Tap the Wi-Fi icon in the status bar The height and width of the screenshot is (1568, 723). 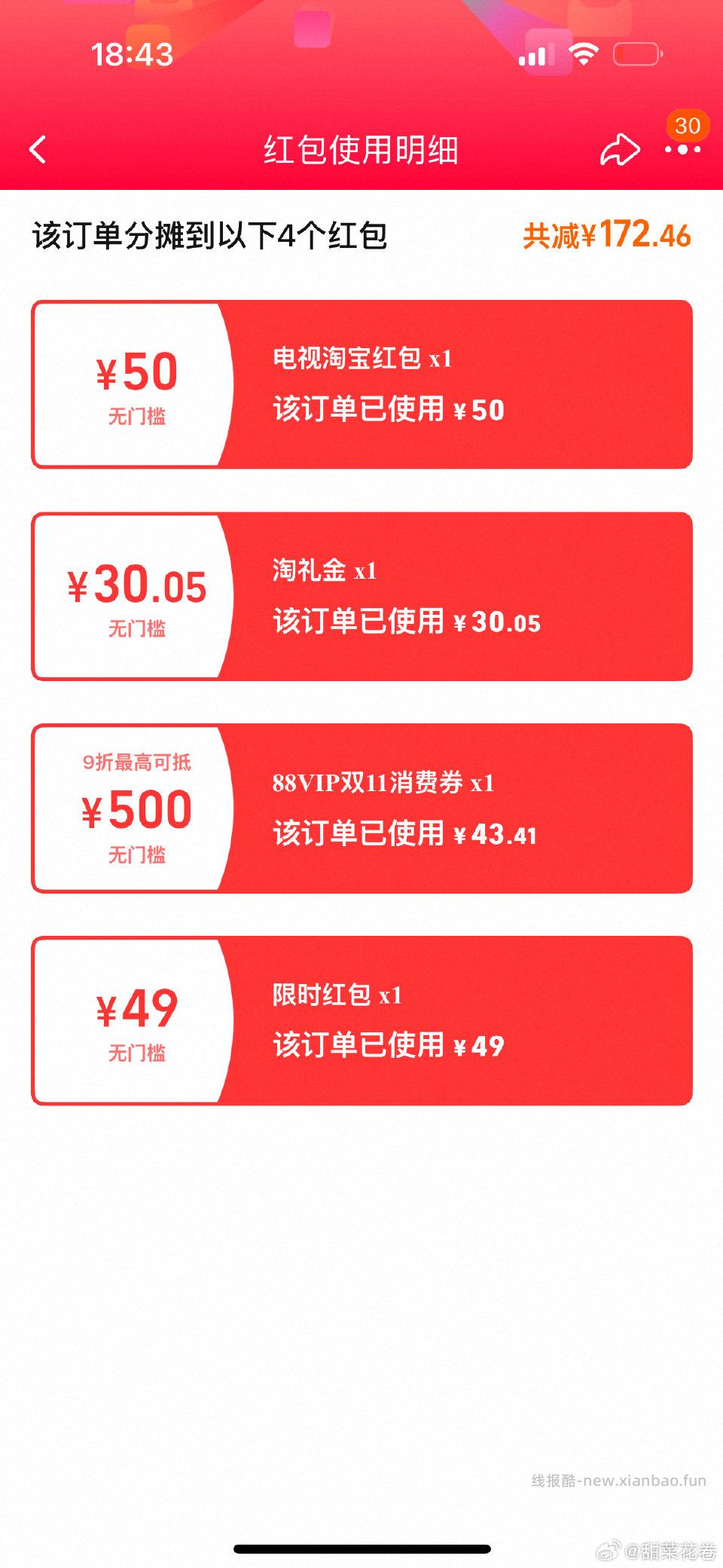pyautogui.click(x=586, y=55)
